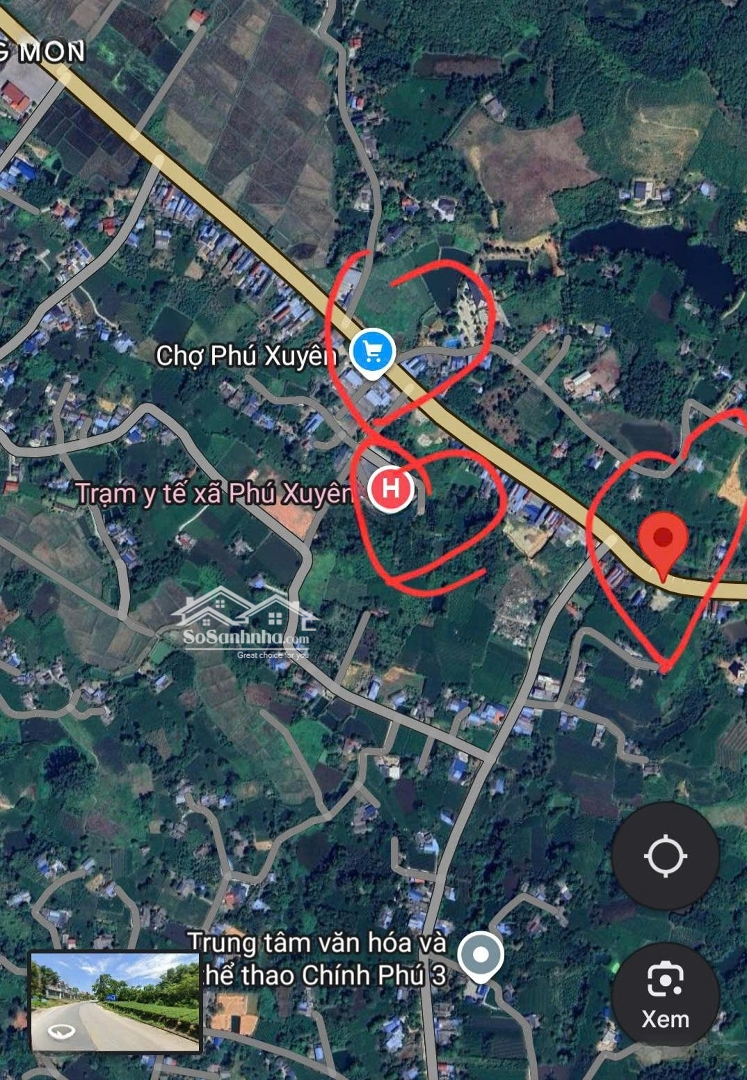Tap the red dropped pin
Image resolution: width=747 pixels, height=1080 pixels.
pos(662,543)
